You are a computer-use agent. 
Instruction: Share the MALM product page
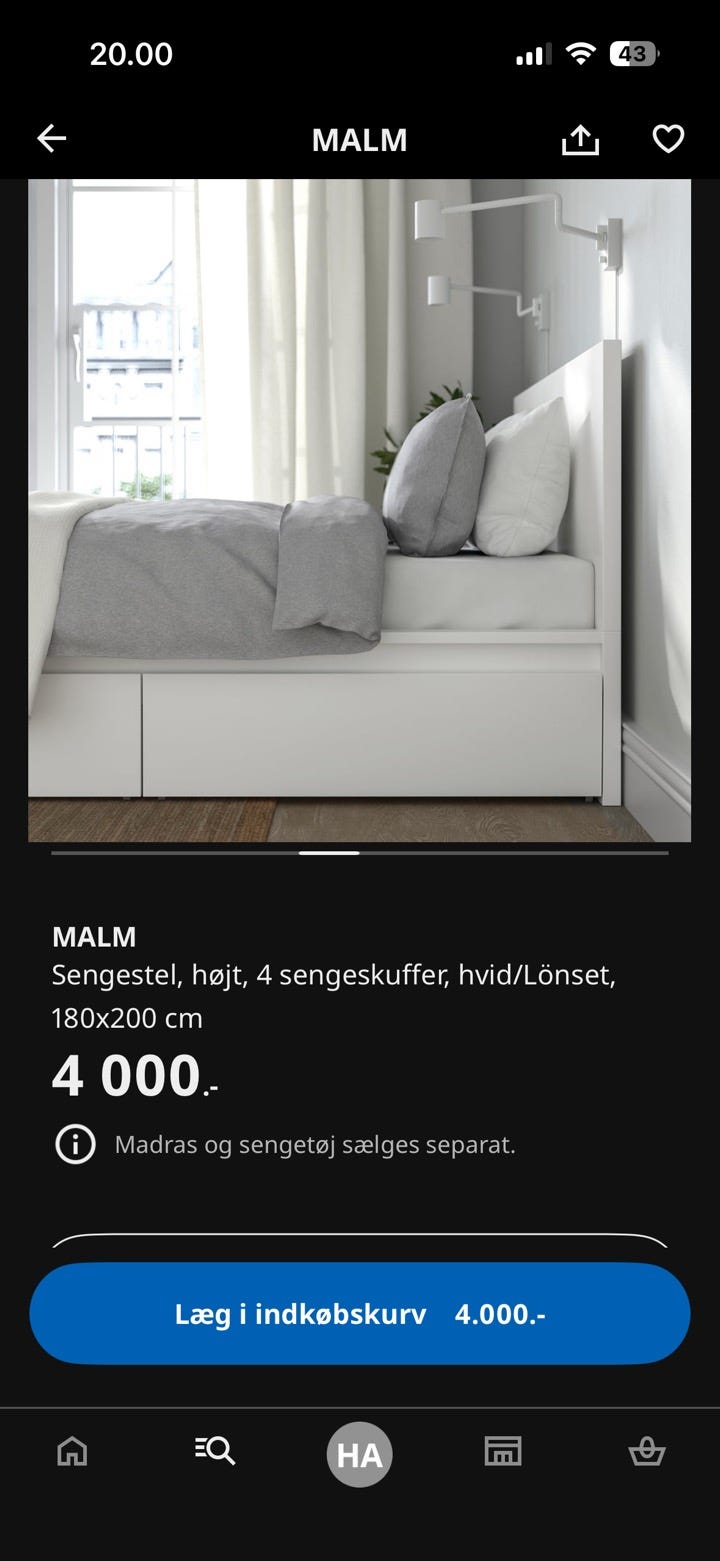[x=581, y=139]
